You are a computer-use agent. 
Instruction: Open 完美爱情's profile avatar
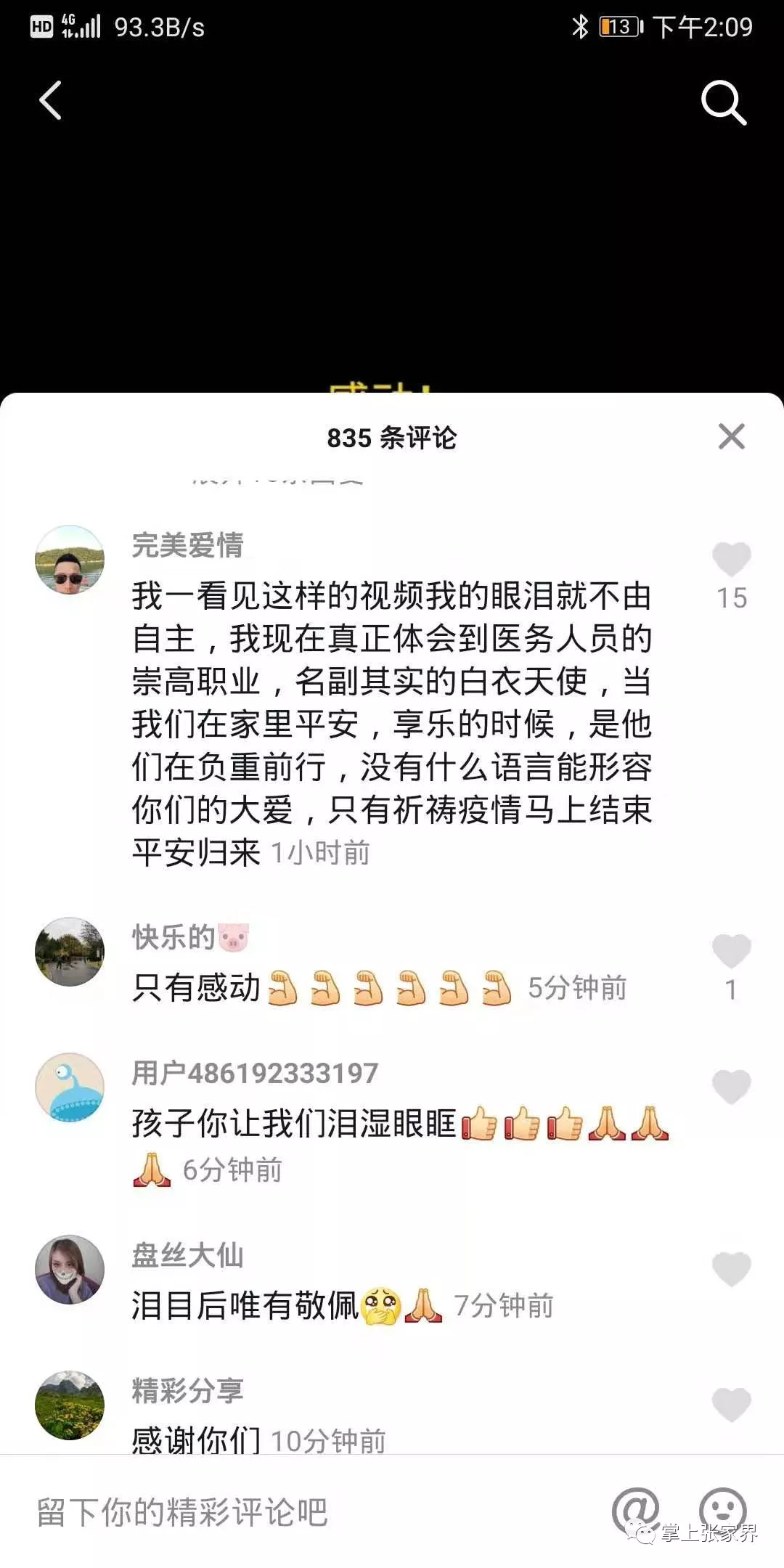pos(70,560)
